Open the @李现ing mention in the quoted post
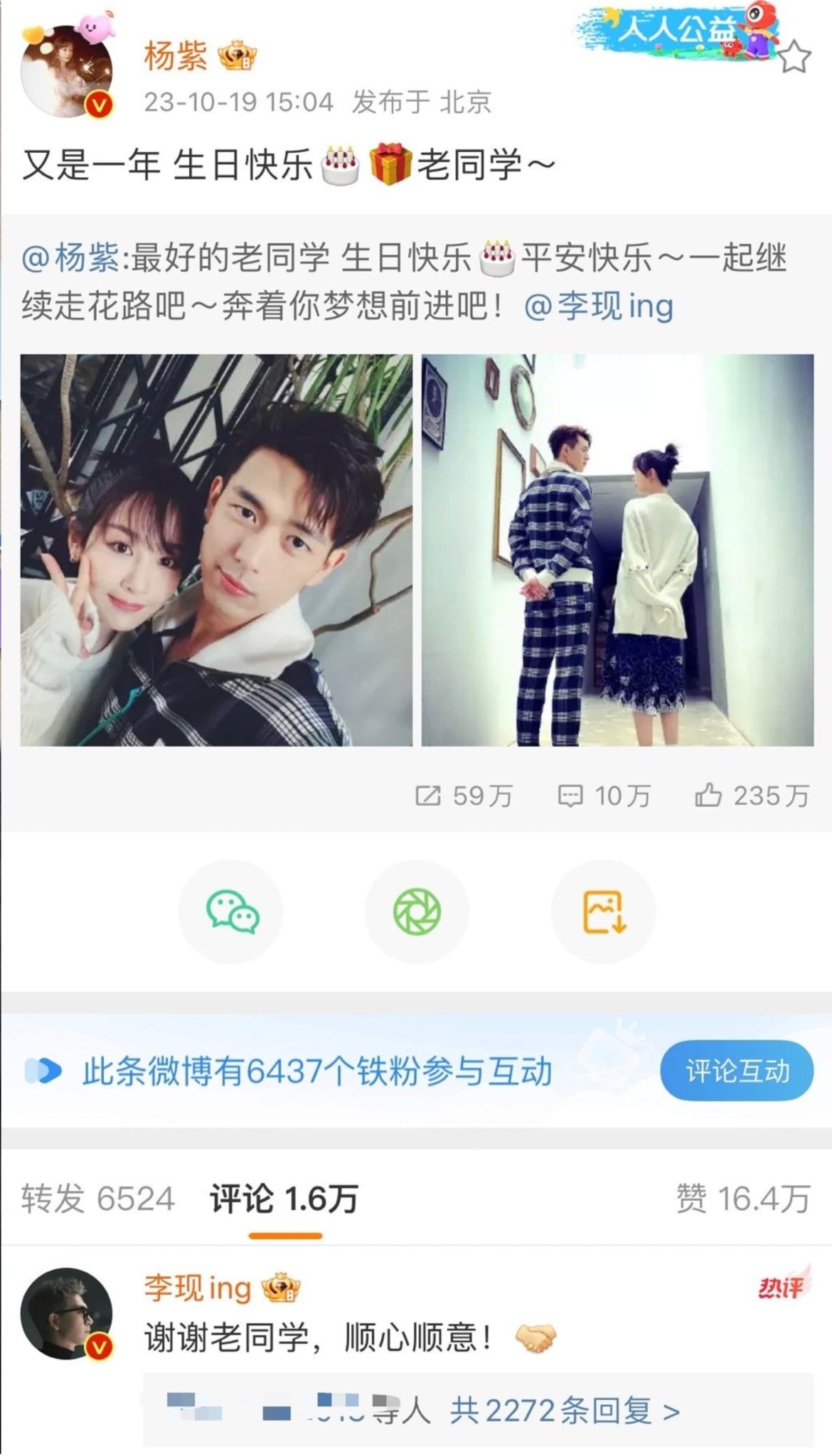The image size is (832, 1456). pos(598,306)
